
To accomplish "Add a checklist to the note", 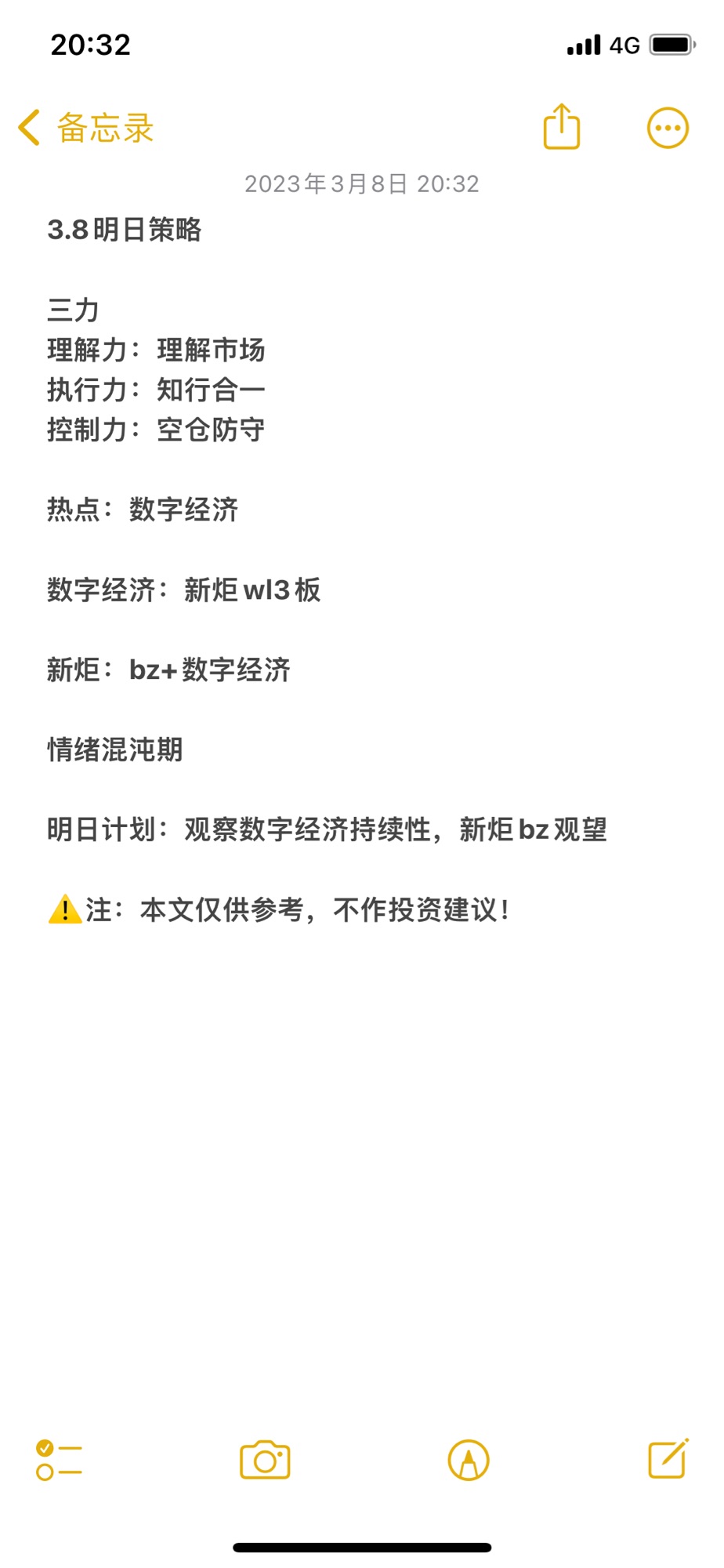I will coord(59,1460).
